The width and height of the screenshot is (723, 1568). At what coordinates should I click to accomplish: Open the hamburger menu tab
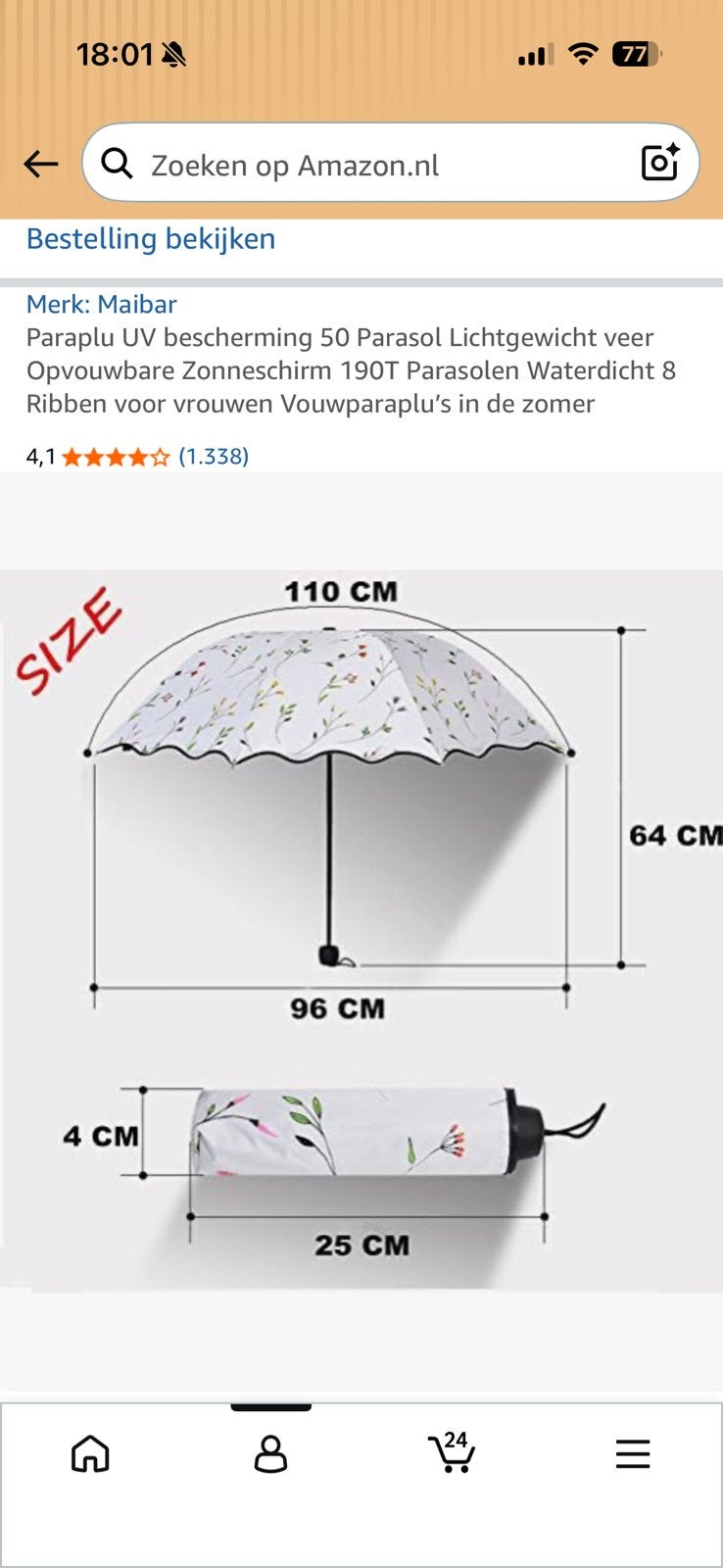click(633, 1453)
